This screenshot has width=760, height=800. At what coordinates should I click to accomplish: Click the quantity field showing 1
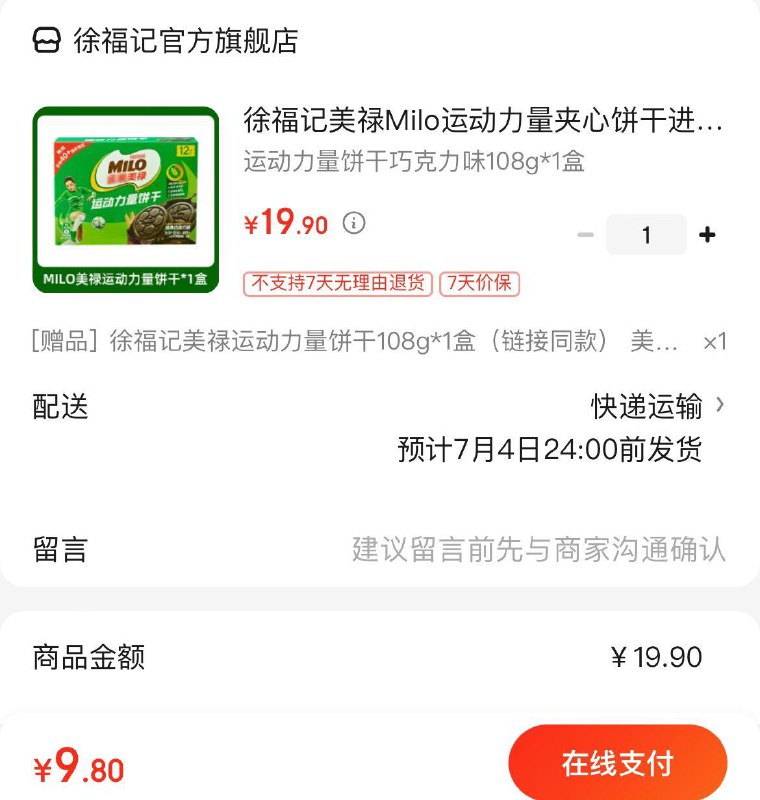click(647, 234)
